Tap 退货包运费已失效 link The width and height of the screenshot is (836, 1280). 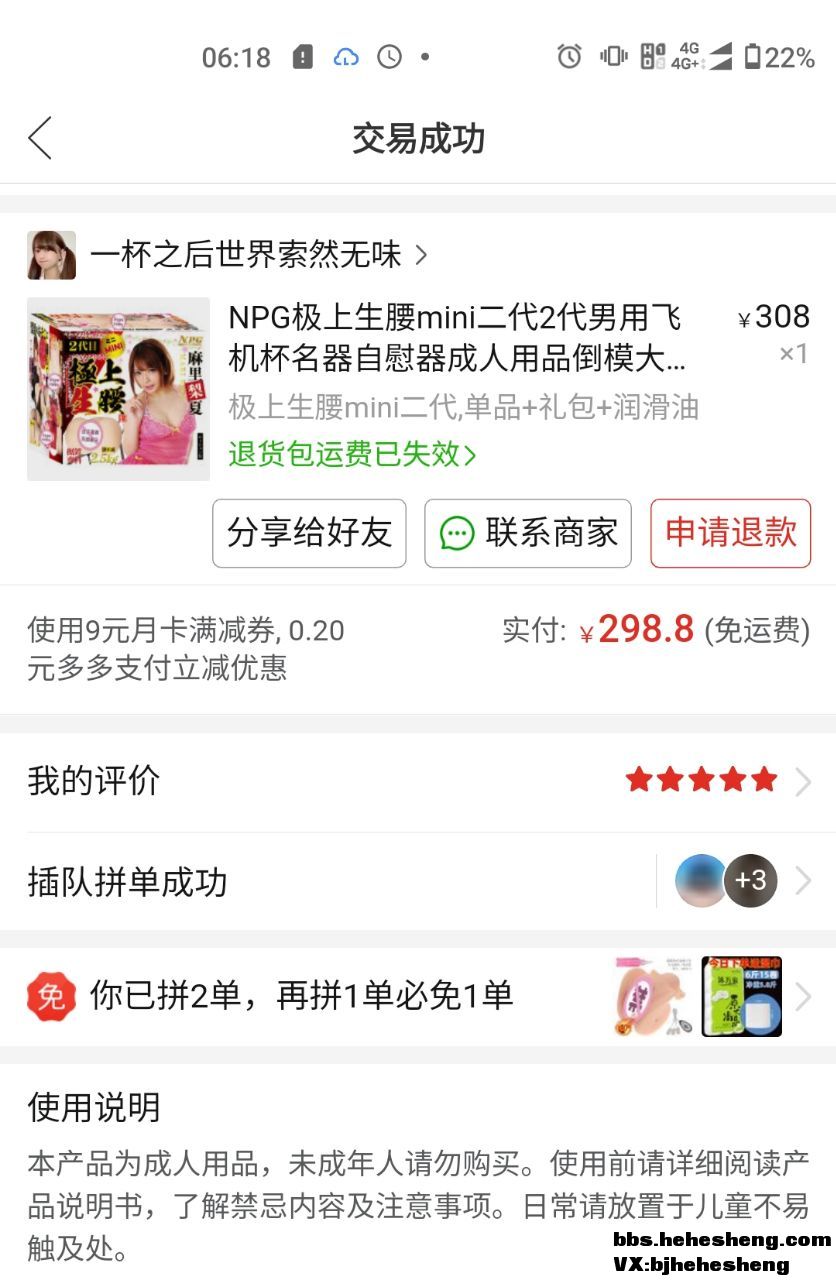[x=352, y=454]
